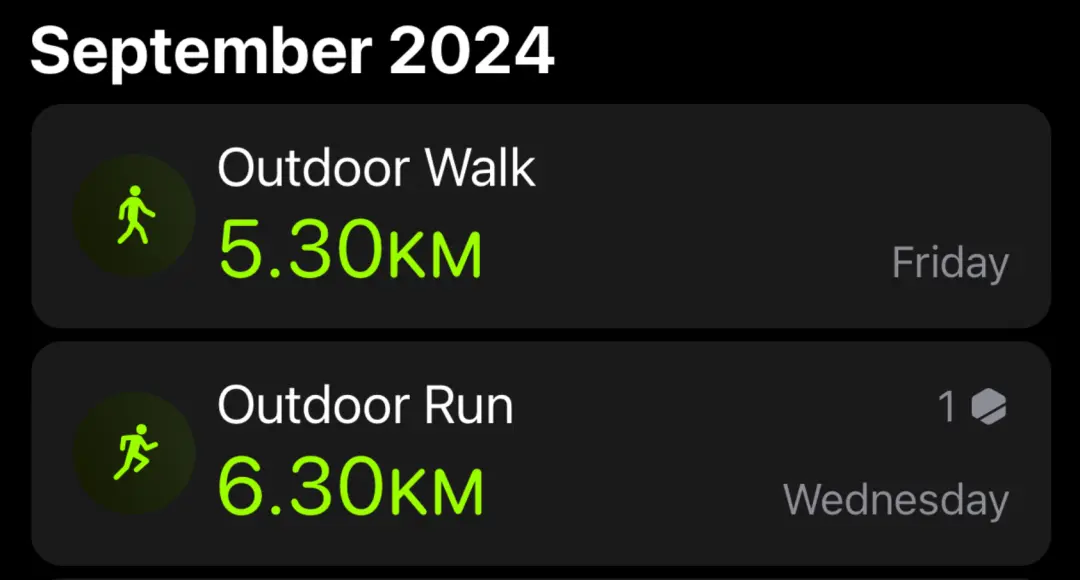Open the Outdoor Run 6.30KM workout

[x=540, y=452]
